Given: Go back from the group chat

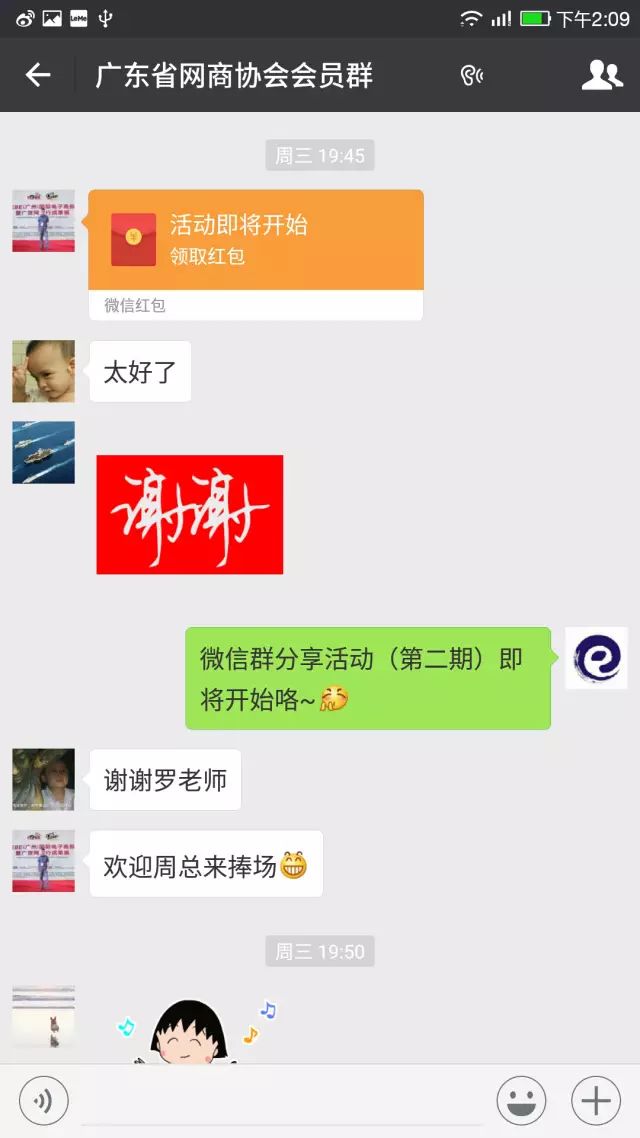Looking at the screenshot, I should coord(38,75).
